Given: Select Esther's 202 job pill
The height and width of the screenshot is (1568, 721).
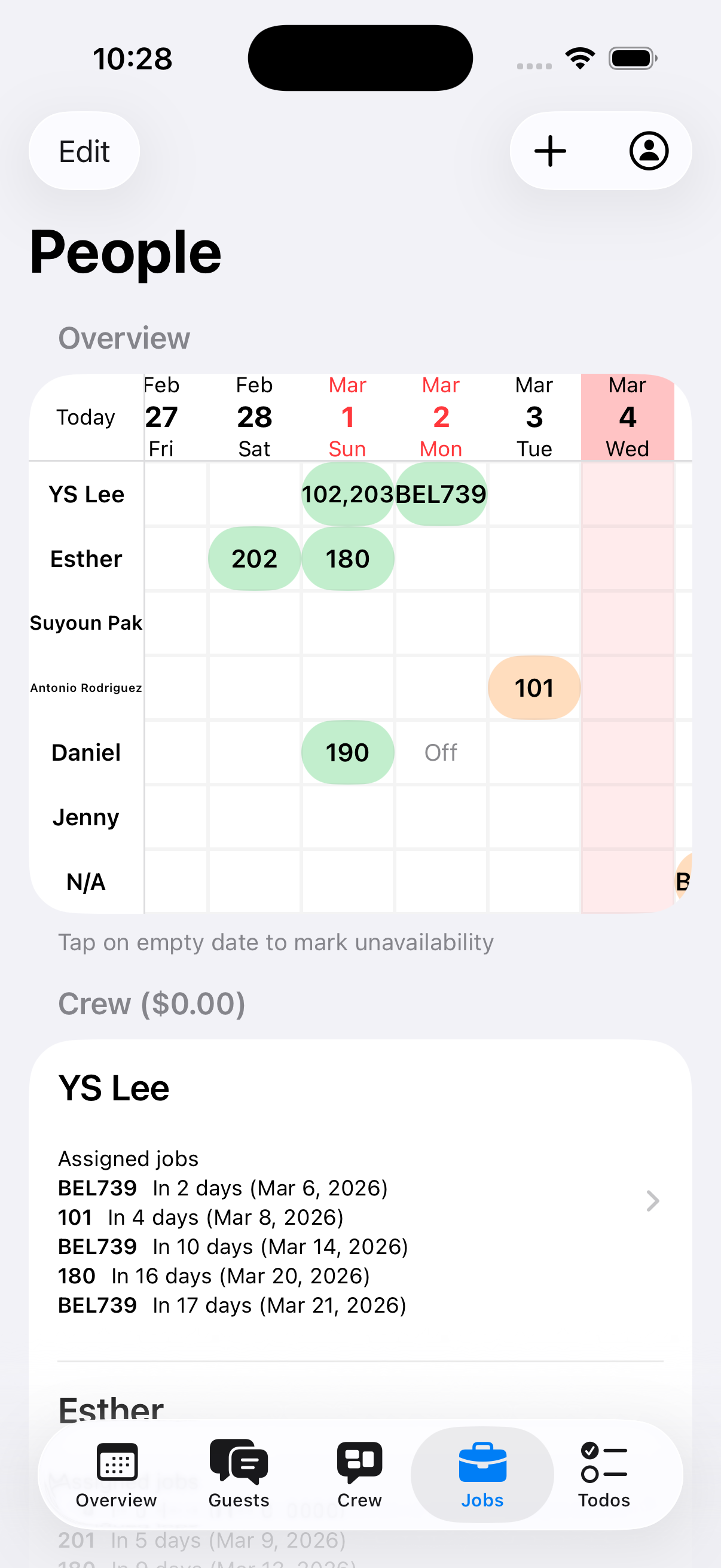Looking at the screenshot, I should pyautogui.click(x=253, y=558).
